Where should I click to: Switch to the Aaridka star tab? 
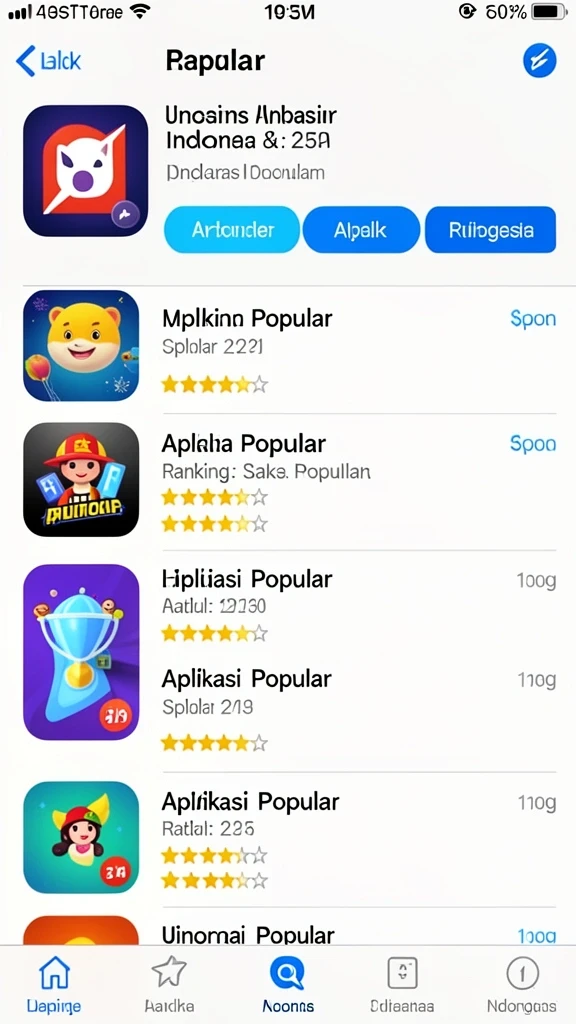pos(169,985)
